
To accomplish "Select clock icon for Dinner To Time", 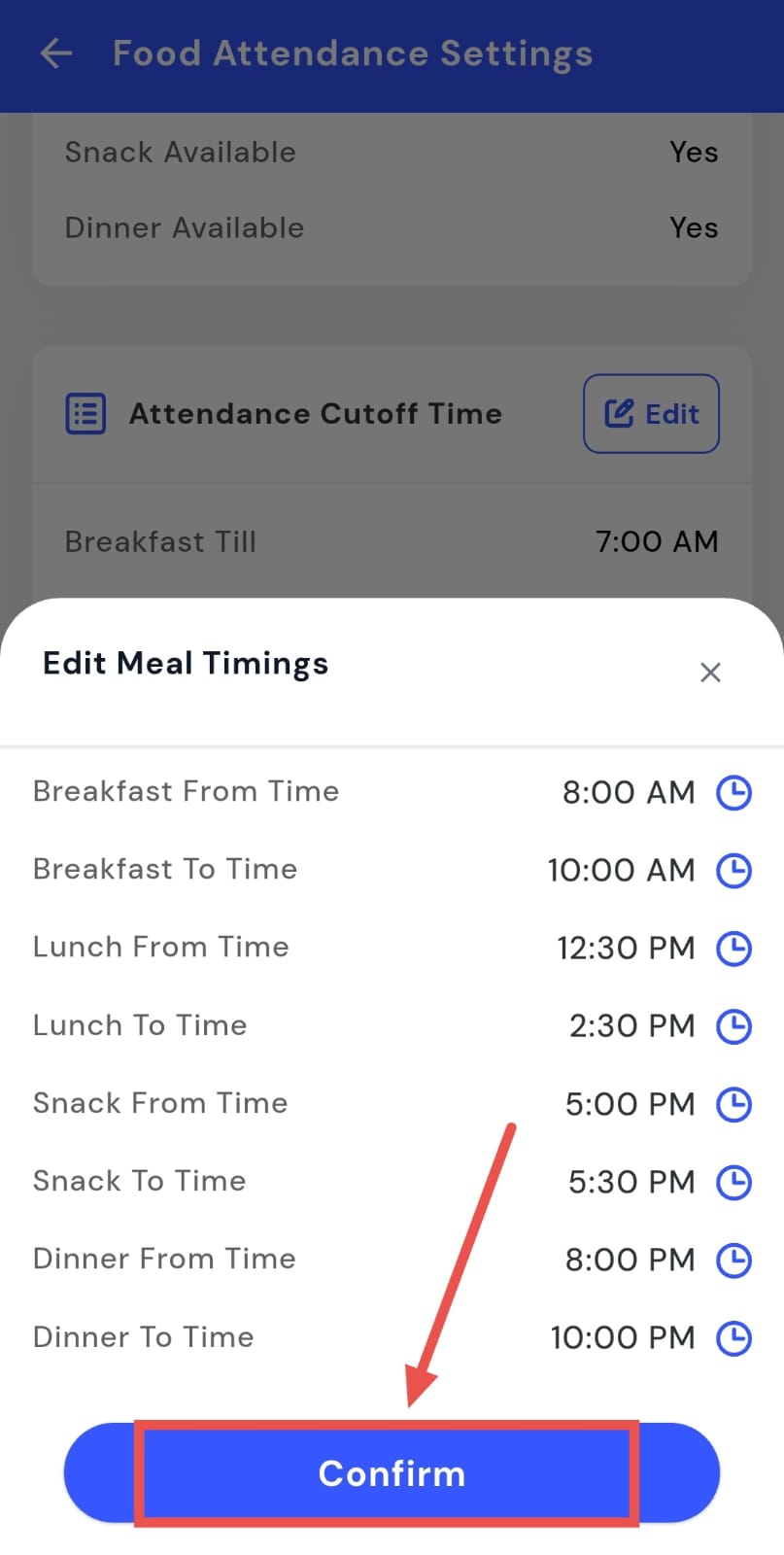I will click(x=733, y=1338).
